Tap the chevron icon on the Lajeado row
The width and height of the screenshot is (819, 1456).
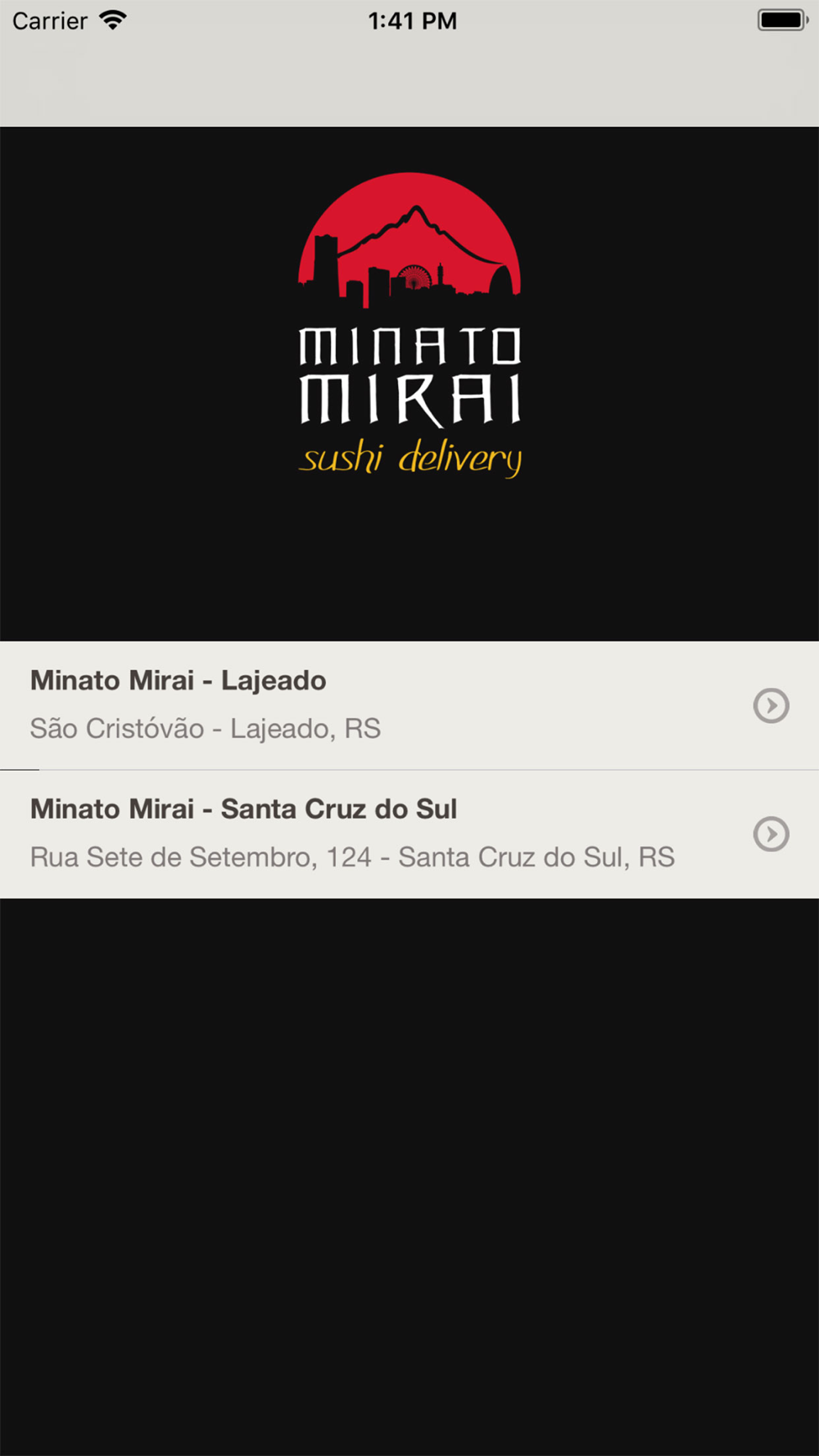(771, 705)
